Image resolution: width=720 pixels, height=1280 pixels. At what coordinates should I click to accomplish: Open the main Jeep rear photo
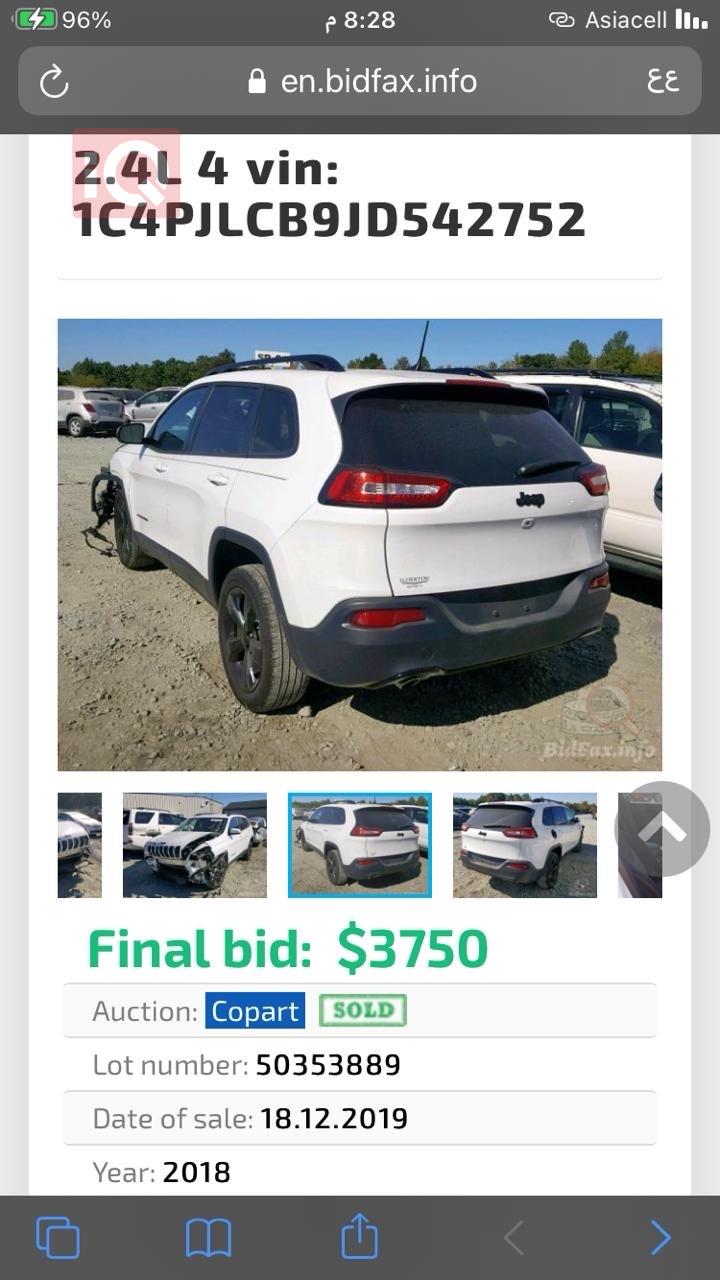point(360,545)
